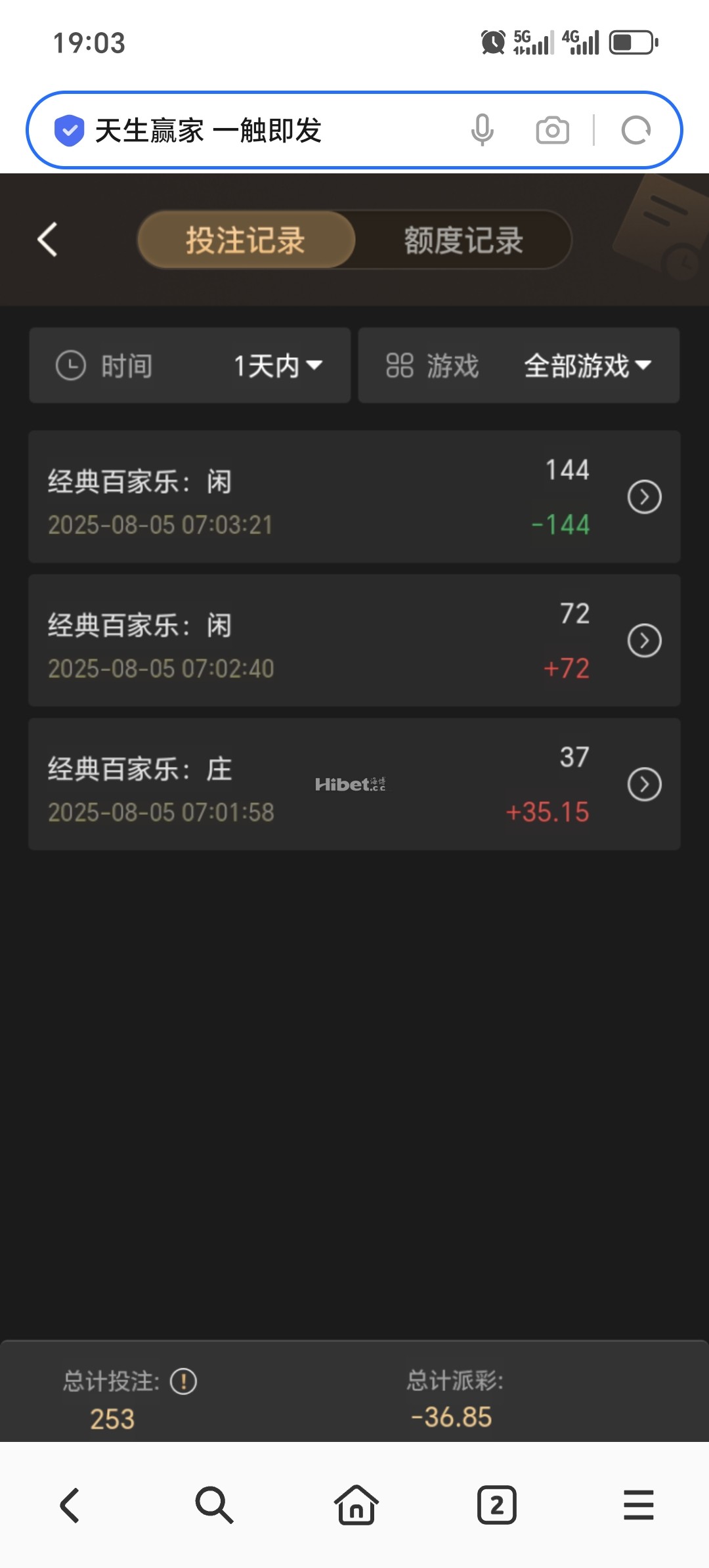
Task: Tap the info icon beside 总计投注
Action: (x=183, y=1382)
